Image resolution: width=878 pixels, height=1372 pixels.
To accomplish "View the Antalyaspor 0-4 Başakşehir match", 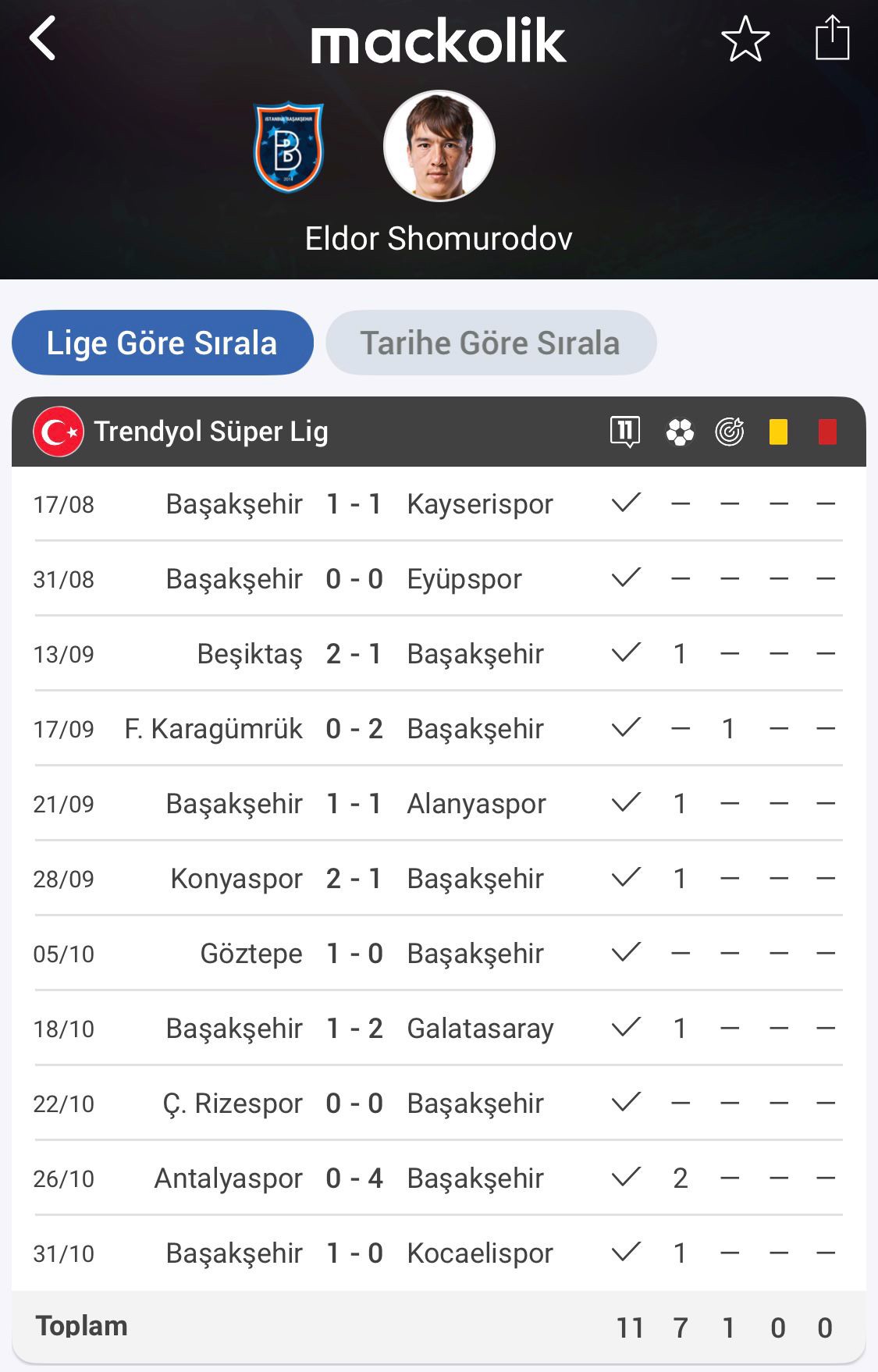I will [354, 1178].
